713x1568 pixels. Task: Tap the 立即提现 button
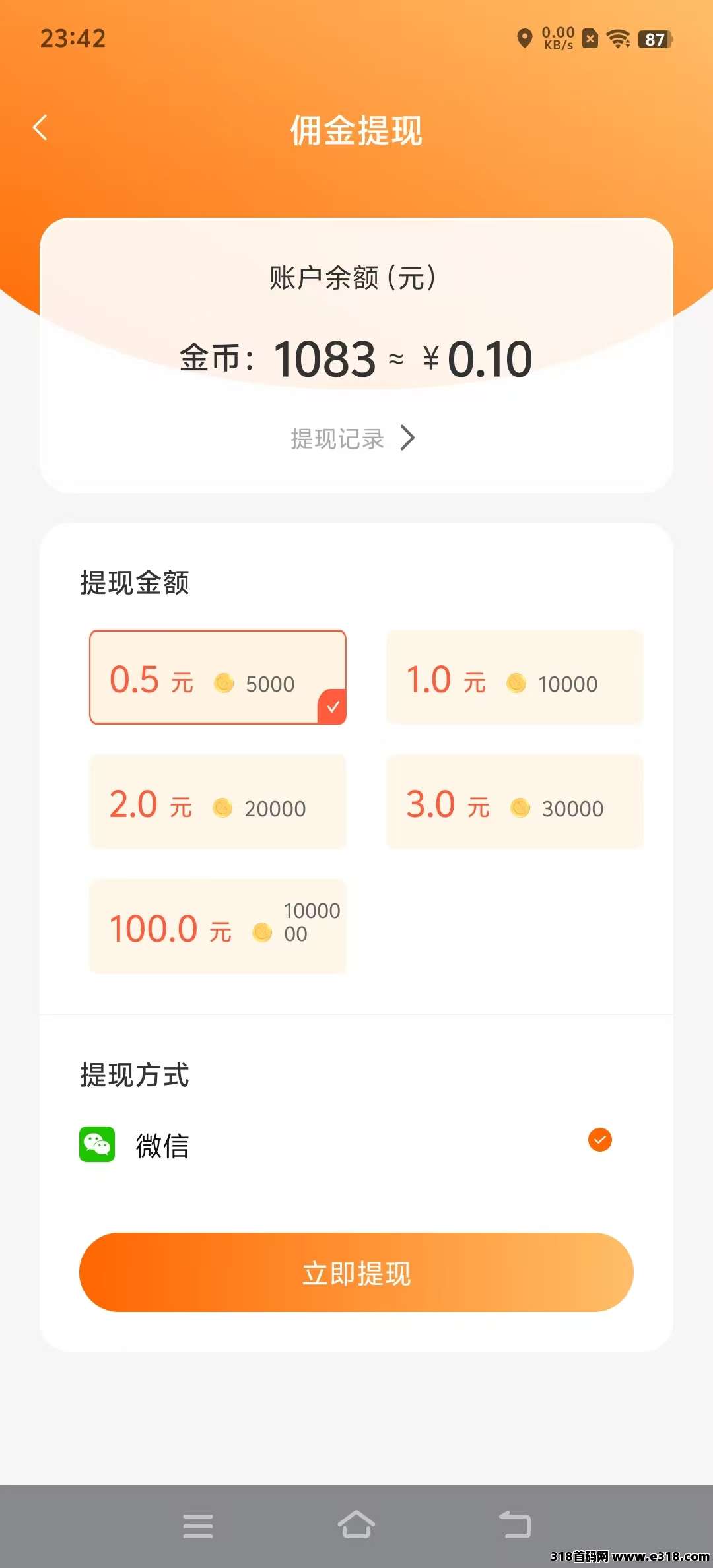(356, 1272)
